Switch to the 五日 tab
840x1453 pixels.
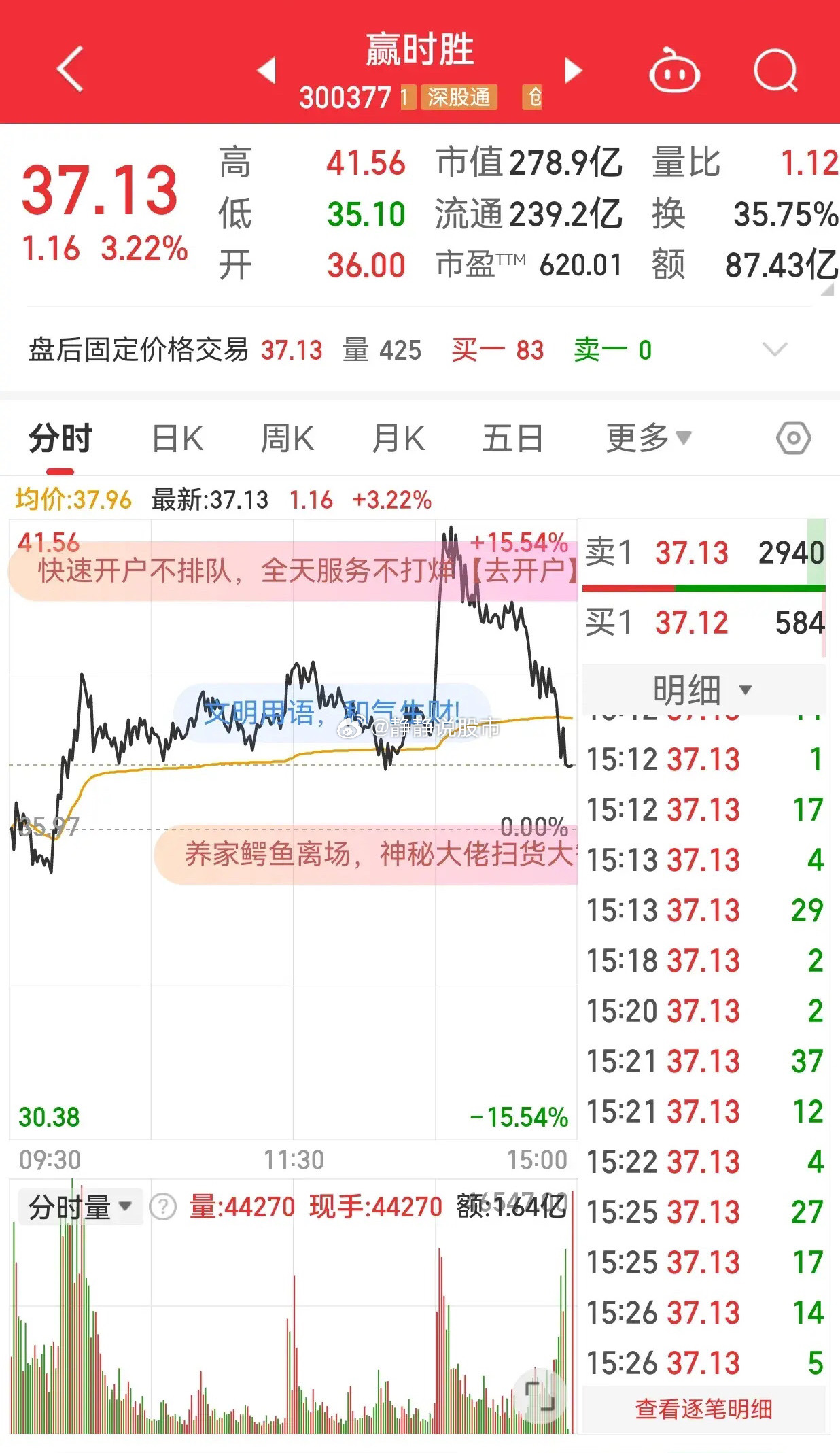(512, 439)
